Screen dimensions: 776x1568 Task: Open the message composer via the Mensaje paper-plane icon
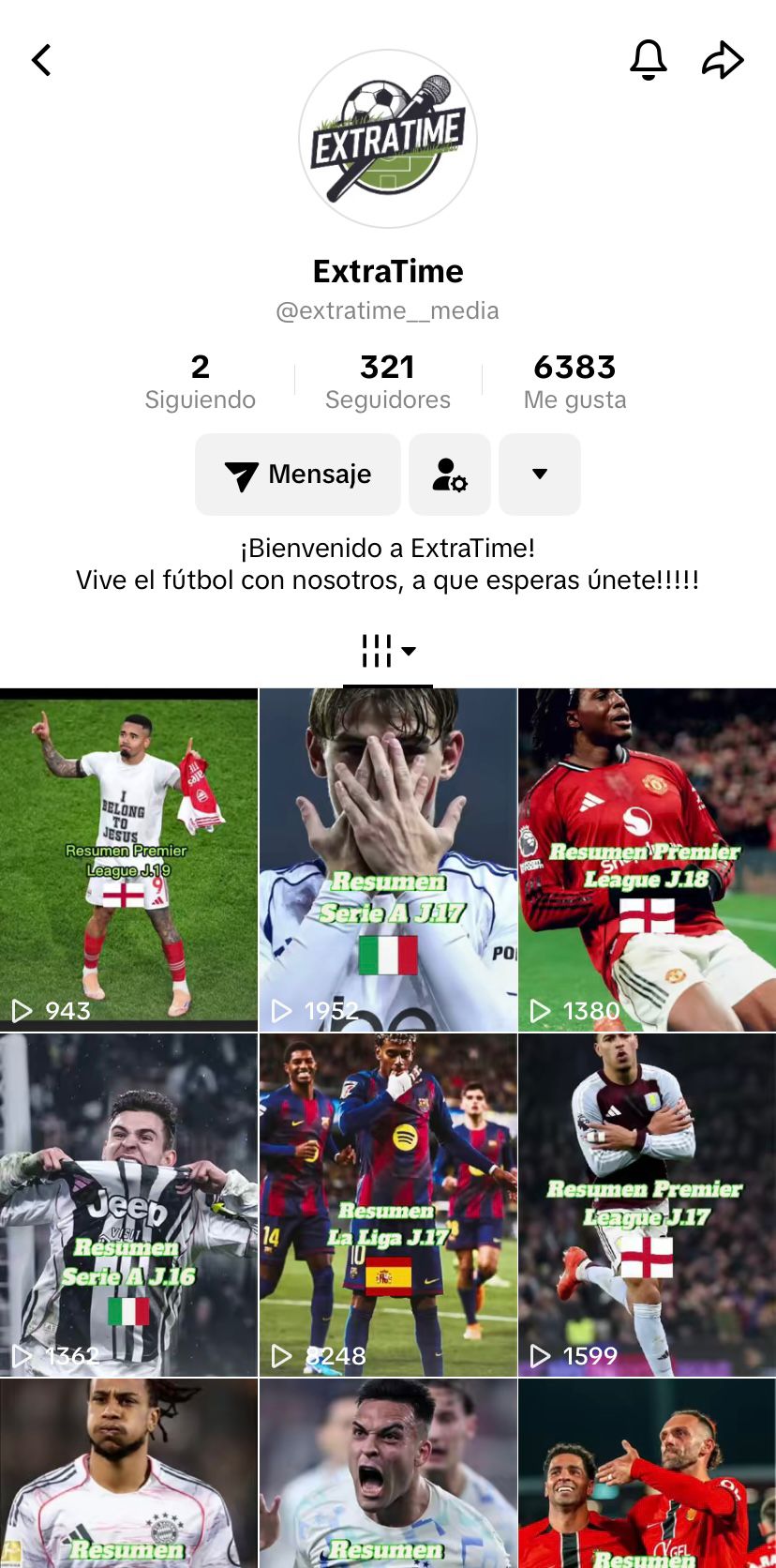click(x=244, y=475)
